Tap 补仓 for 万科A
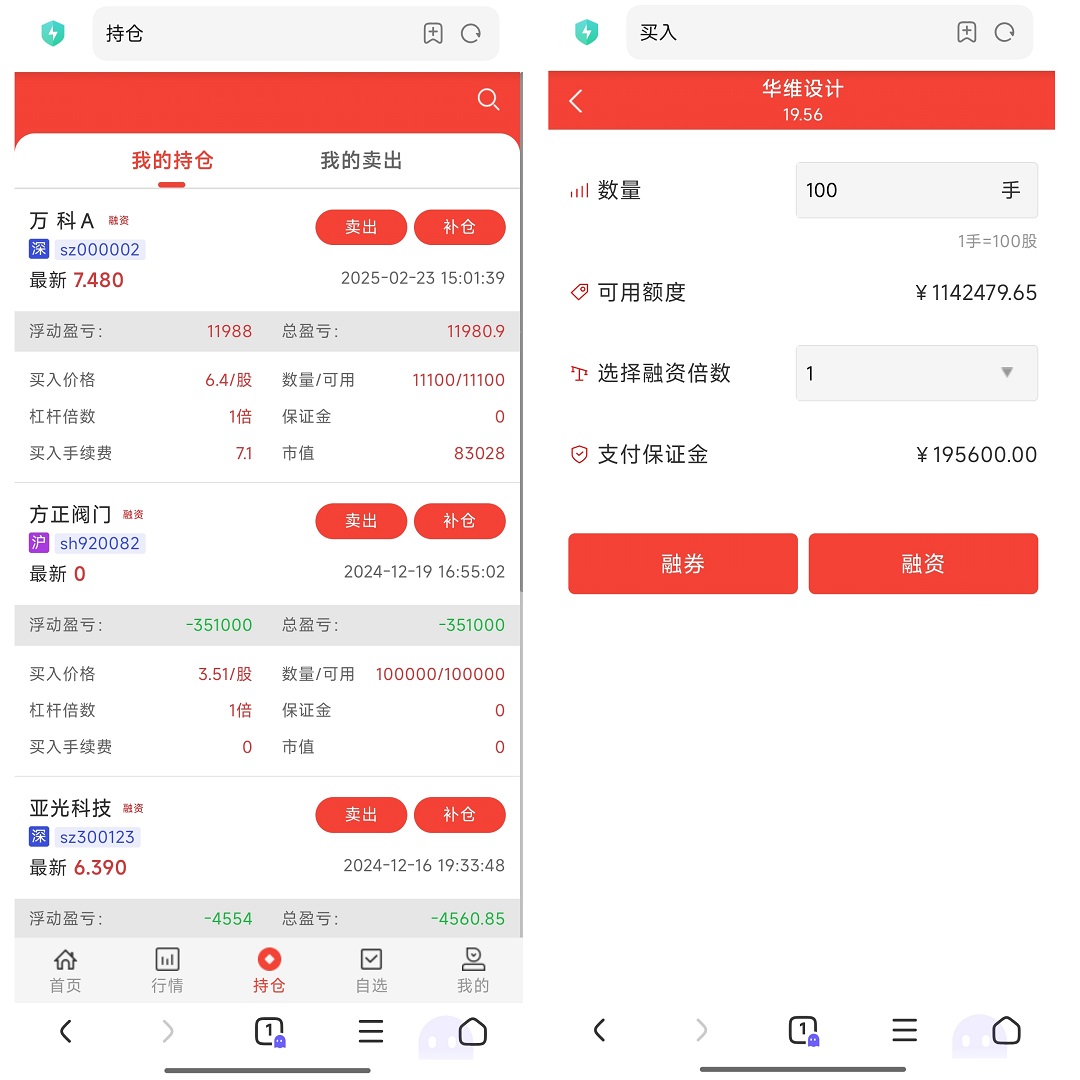The width and height of the screenshot is (1080, 1080). (x=459, y=227)
